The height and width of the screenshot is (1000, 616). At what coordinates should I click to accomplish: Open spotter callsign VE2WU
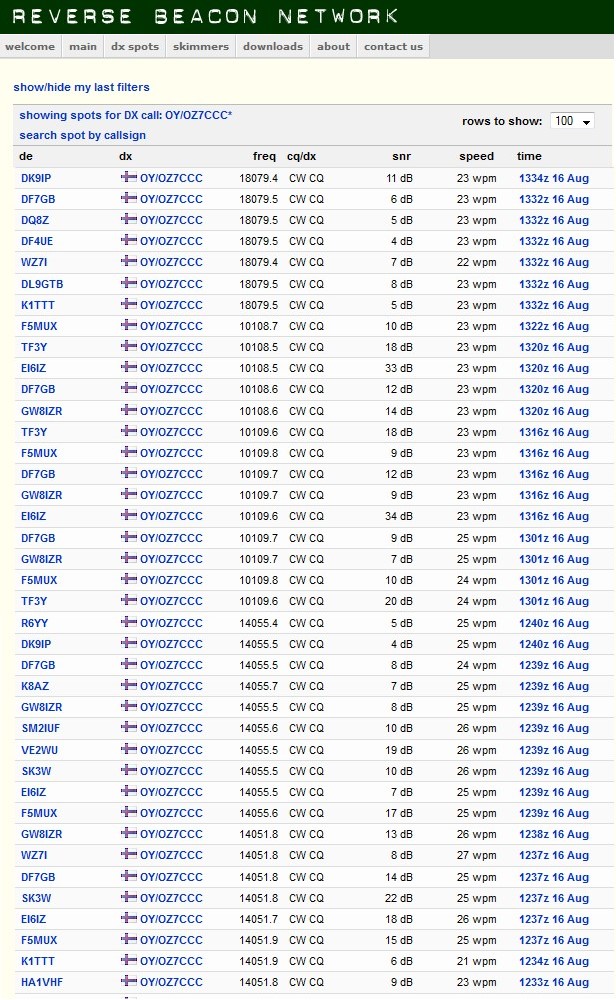pos(39,750)
